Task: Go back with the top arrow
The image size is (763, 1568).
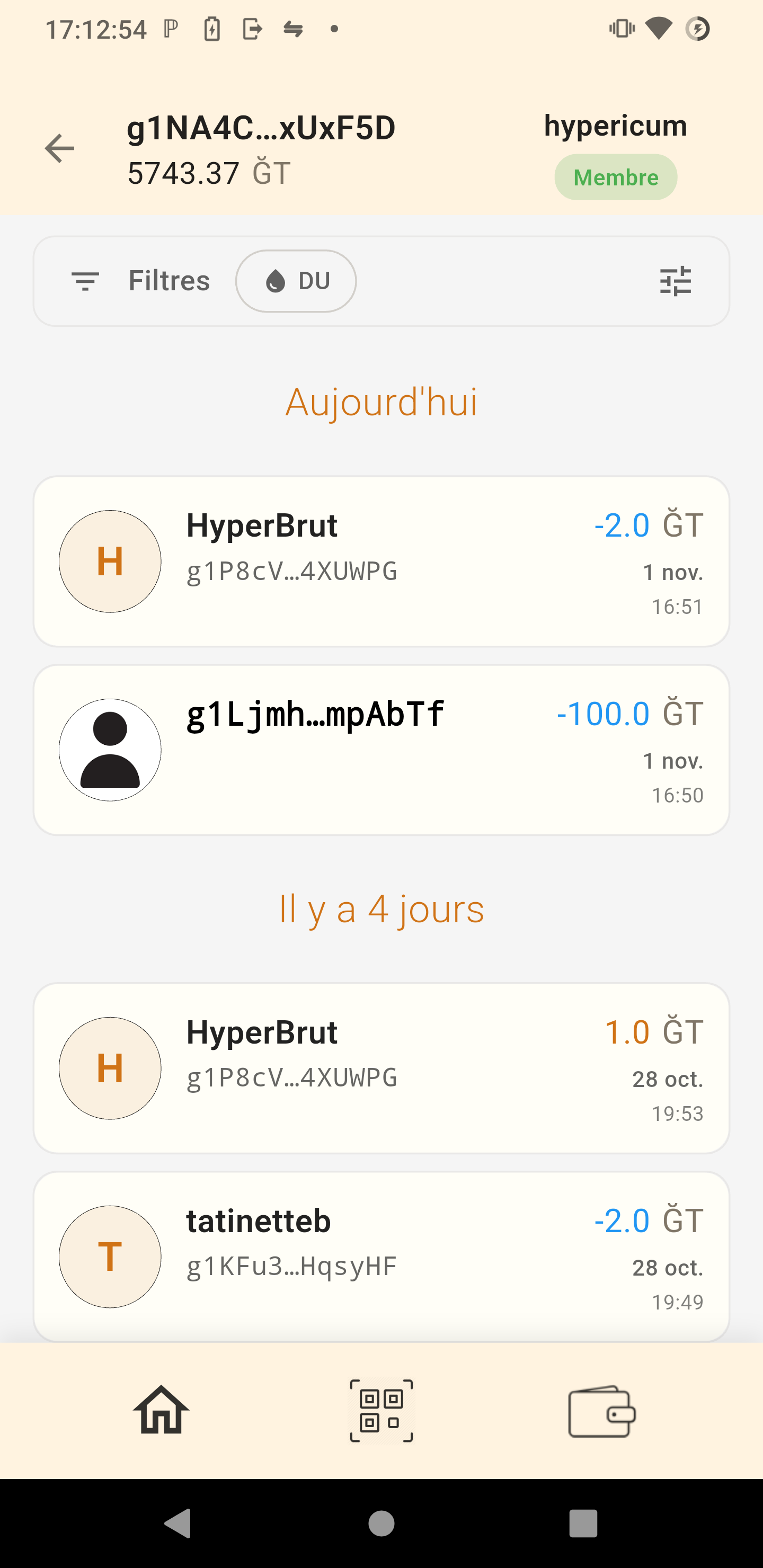Action: pos(60,148)
